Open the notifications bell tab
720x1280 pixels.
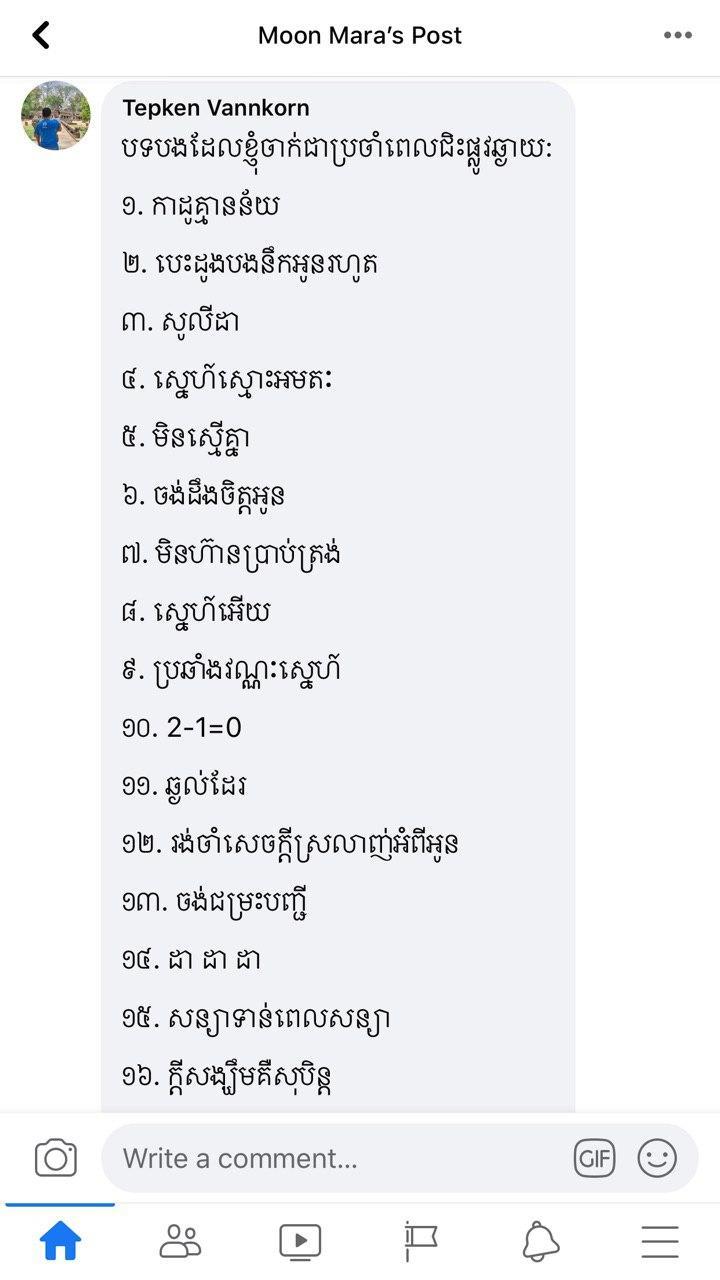point(540,1241)
